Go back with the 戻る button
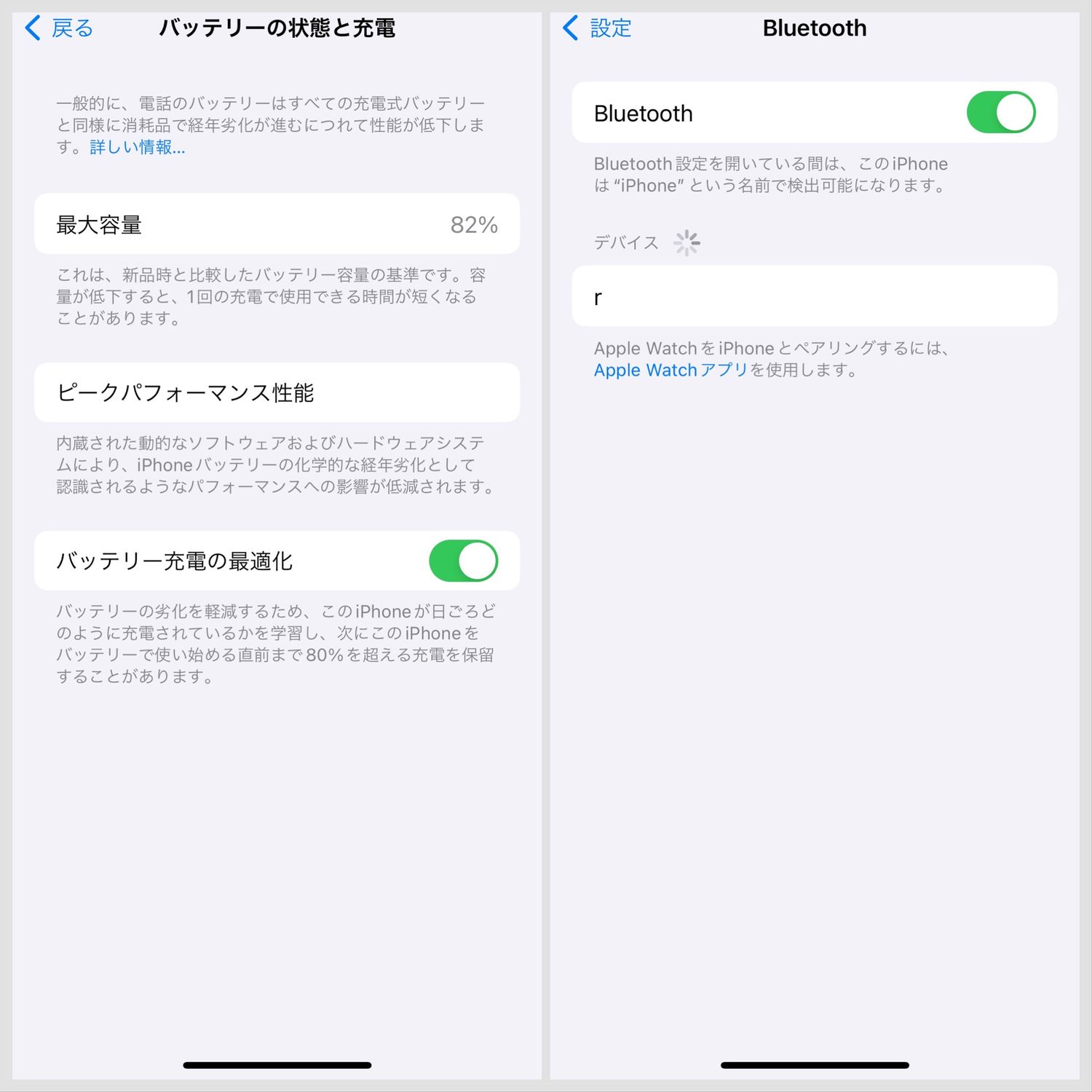 60,28
